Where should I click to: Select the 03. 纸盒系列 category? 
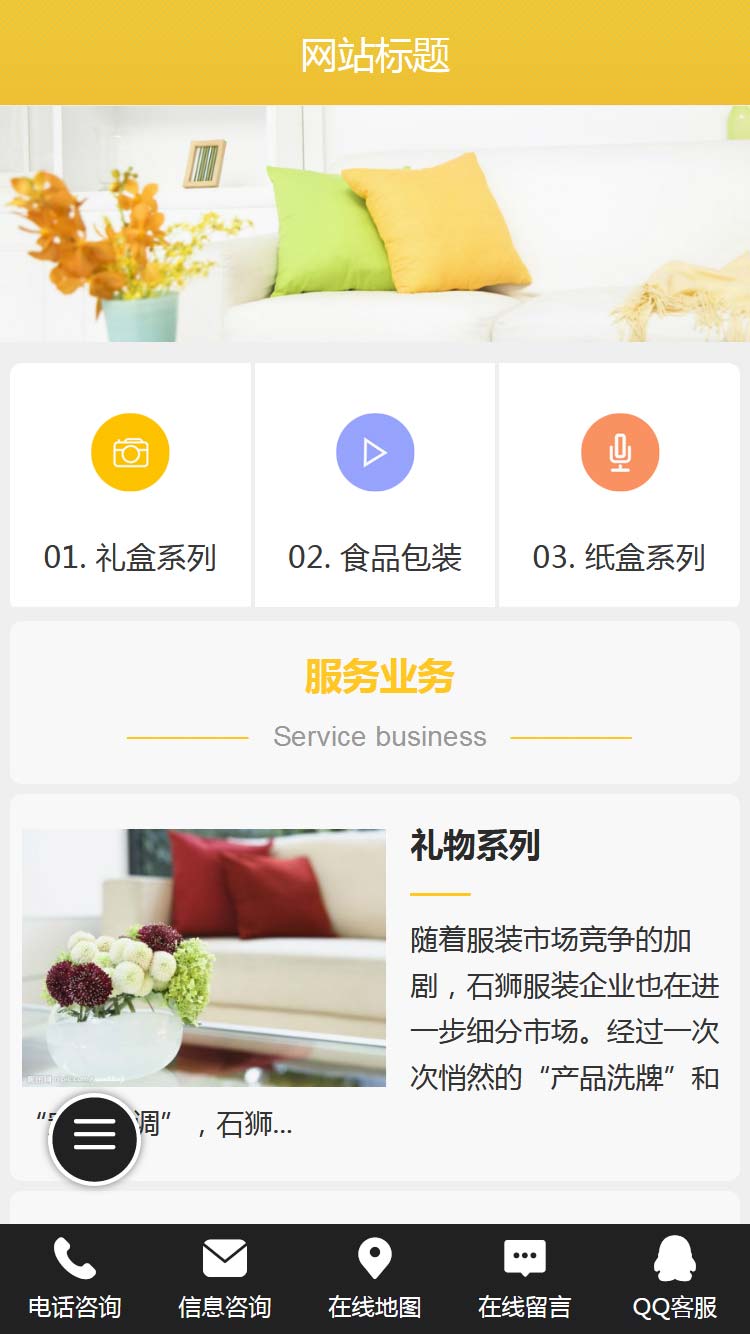[620, 485]
